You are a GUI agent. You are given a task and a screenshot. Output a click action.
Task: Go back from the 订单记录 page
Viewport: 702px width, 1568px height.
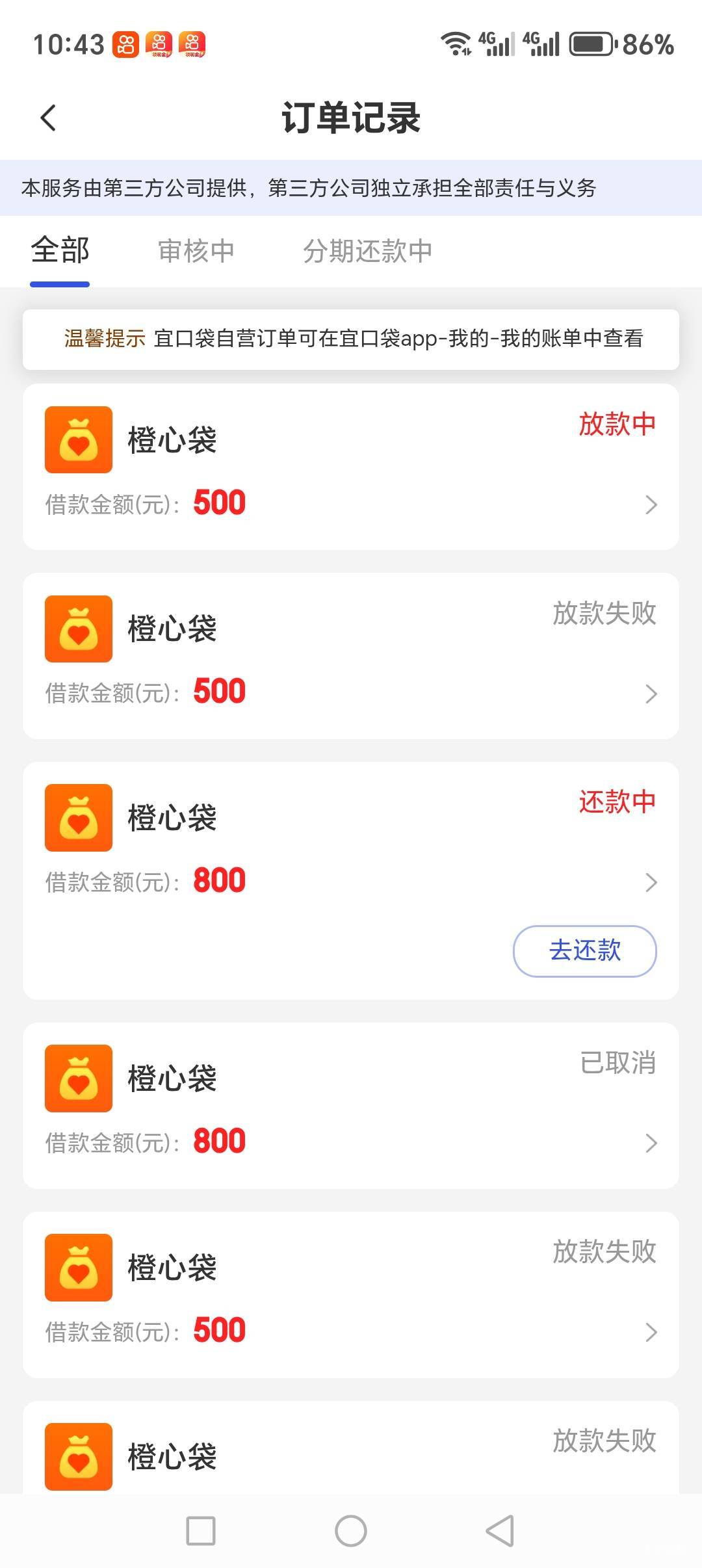tap(48, 118)
